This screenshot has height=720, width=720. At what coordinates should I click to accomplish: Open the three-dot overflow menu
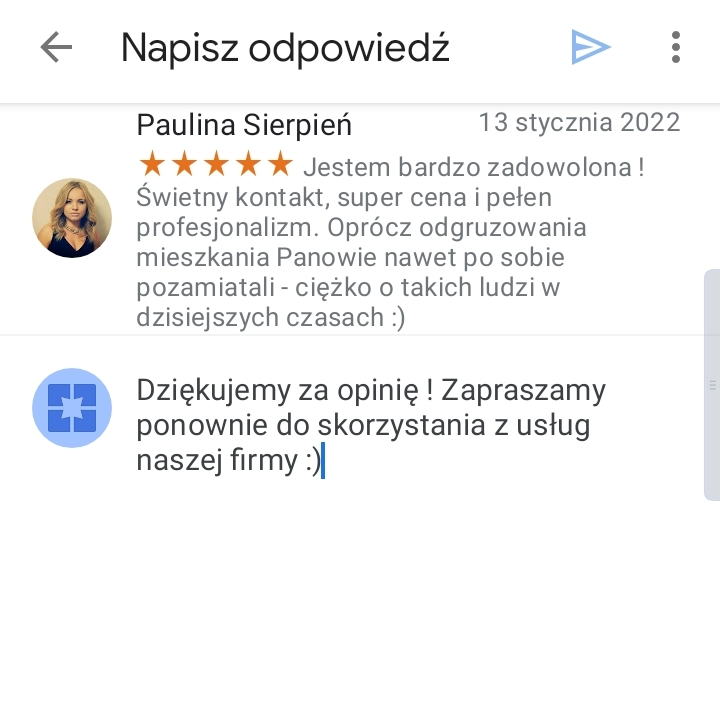[676, 47]
